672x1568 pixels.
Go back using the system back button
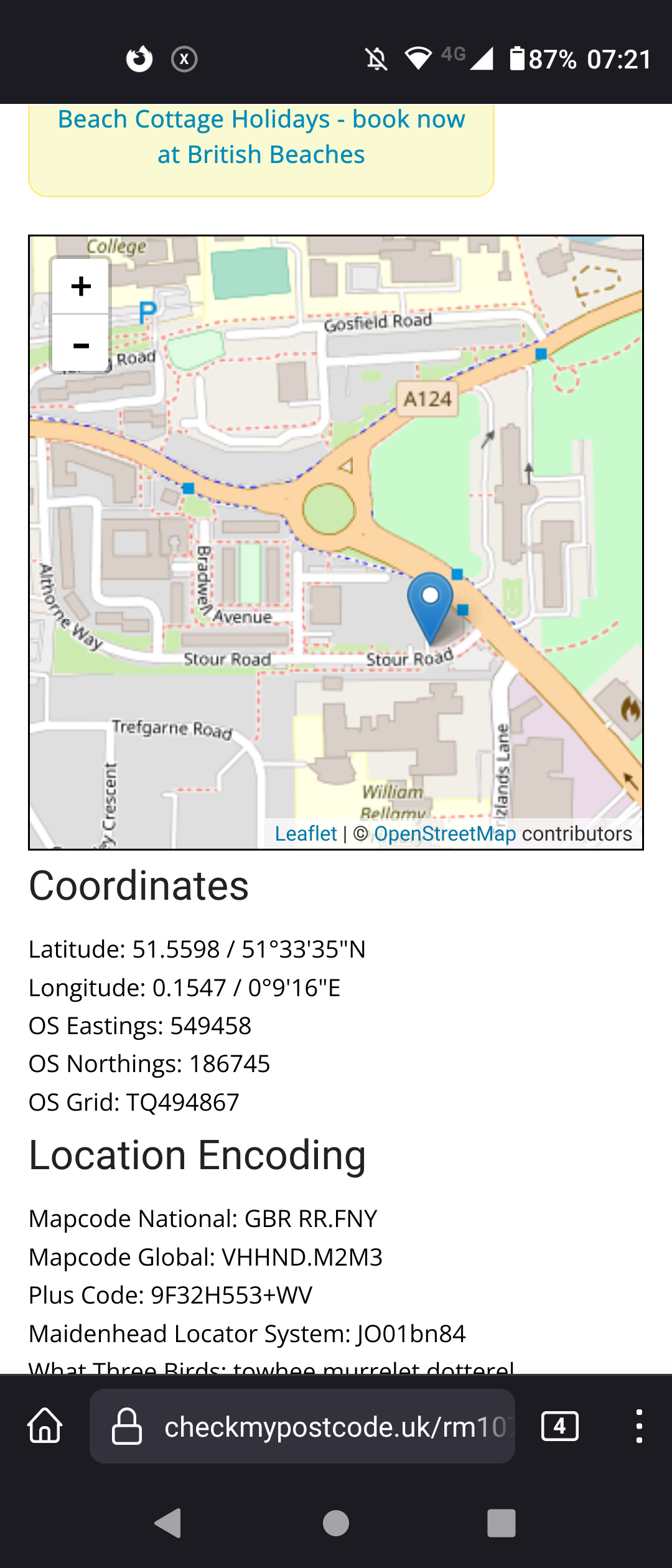pyautogui.click(x=168, y=1523)
